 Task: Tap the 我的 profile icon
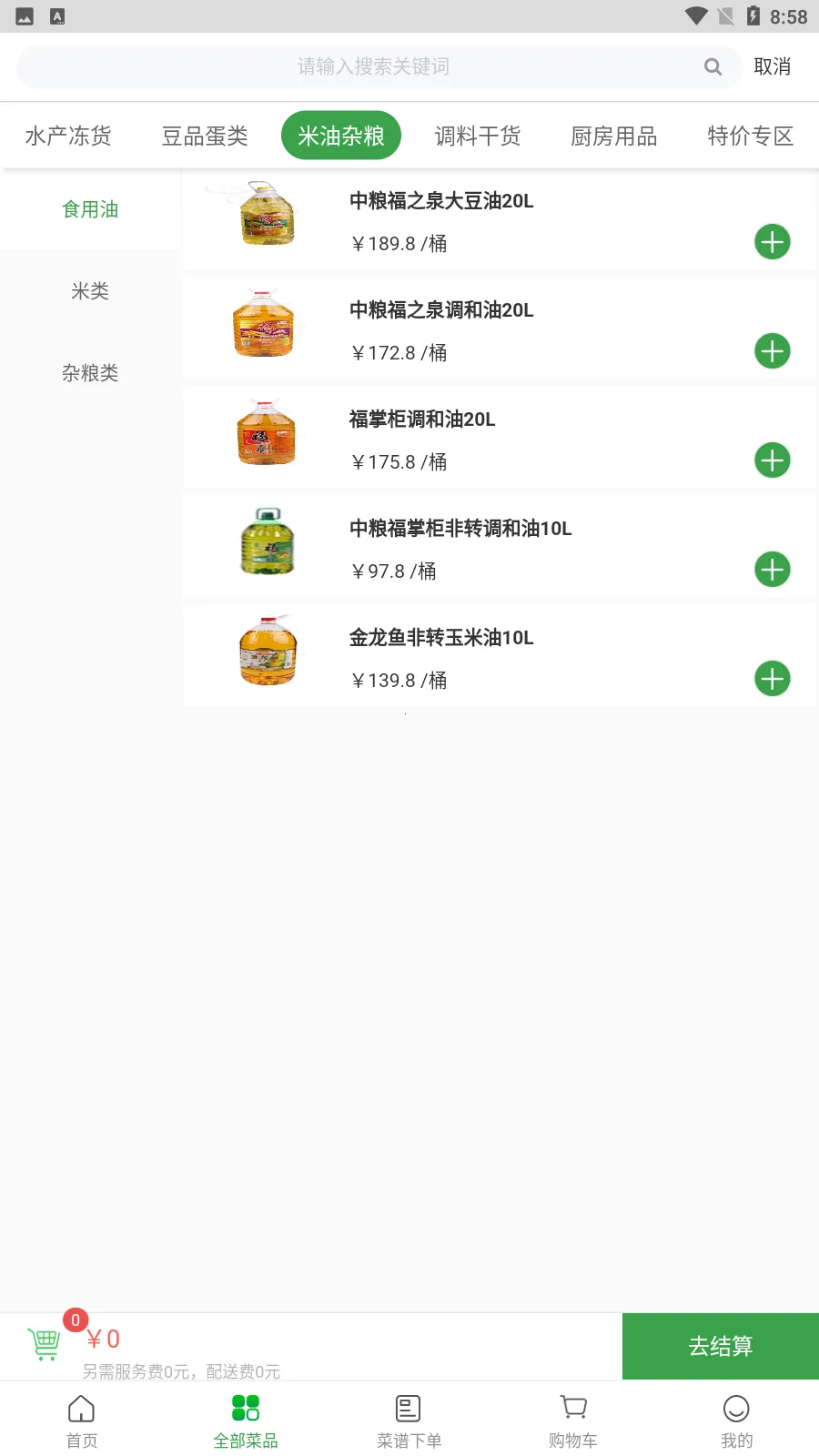coord(736,1407)
